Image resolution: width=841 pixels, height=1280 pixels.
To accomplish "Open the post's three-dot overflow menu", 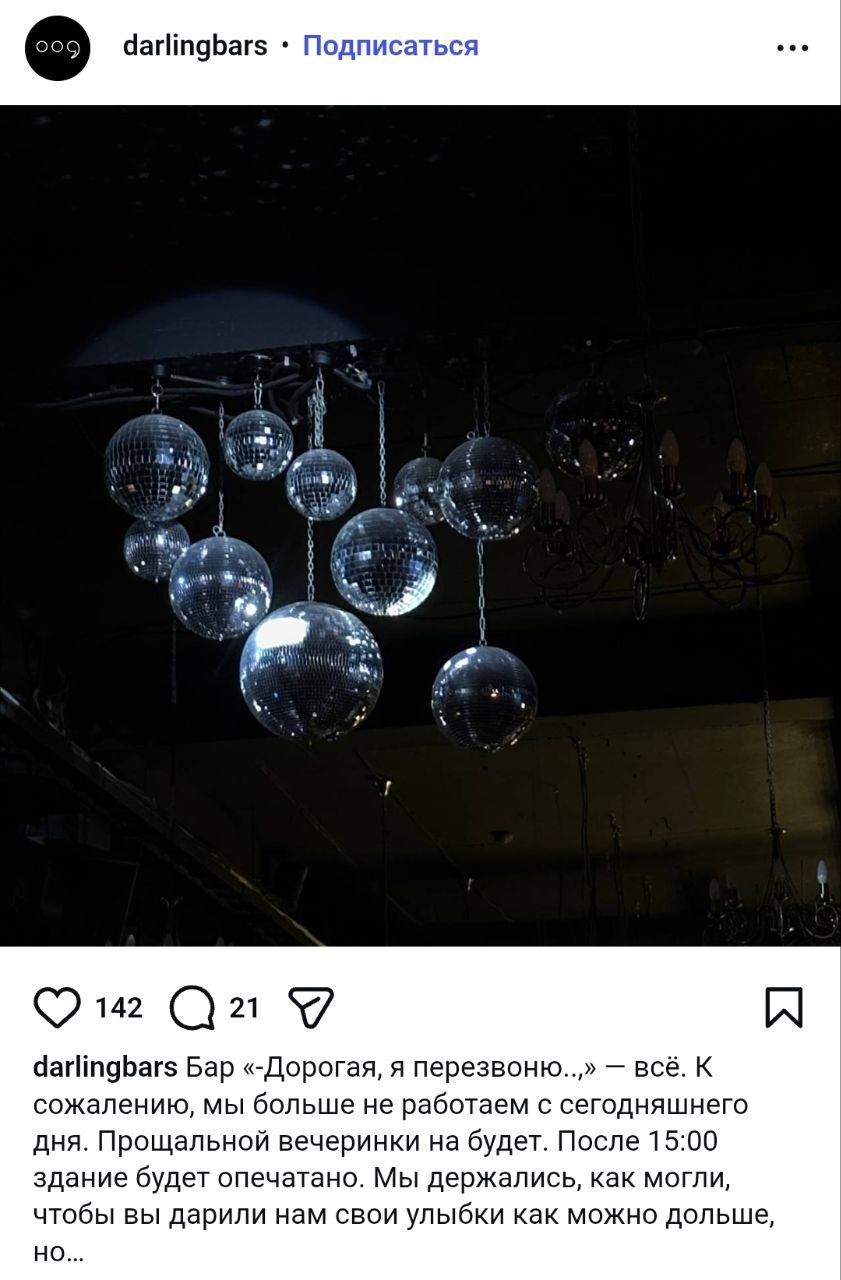I will pyautogui.click(x=792, y=47).
